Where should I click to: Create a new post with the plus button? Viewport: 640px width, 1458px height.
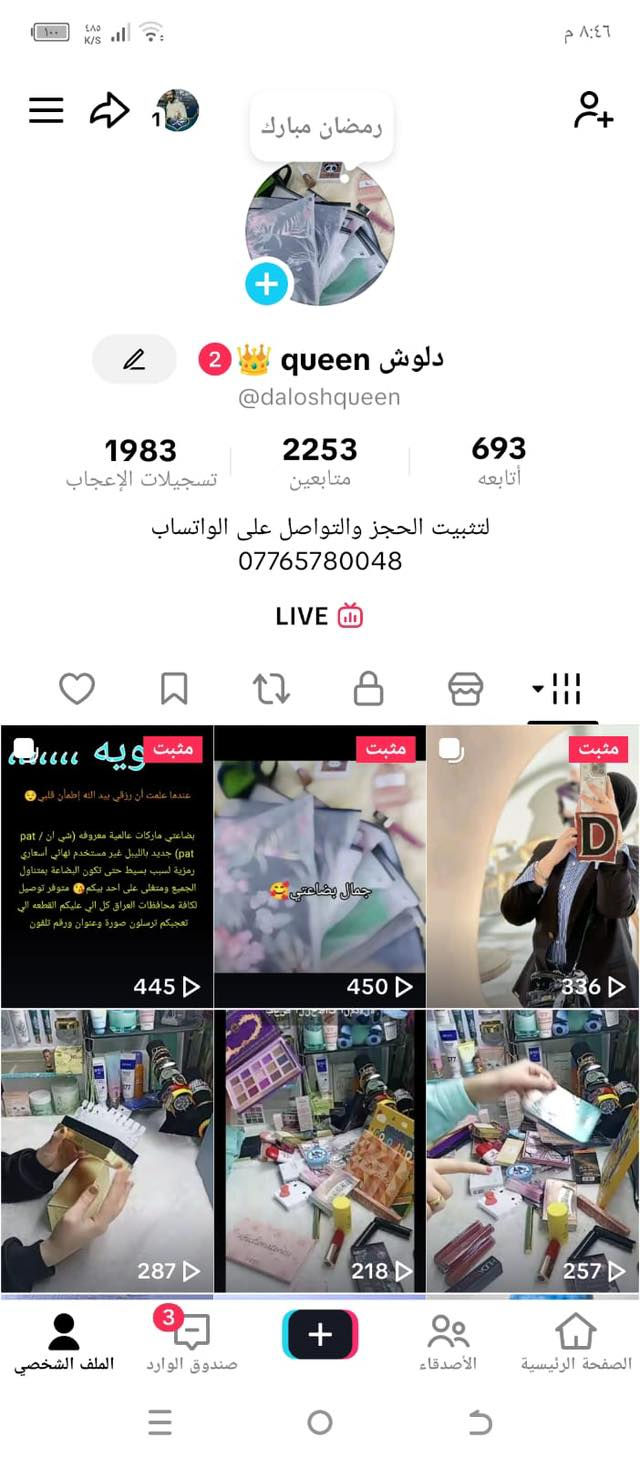coord(320,1334)
